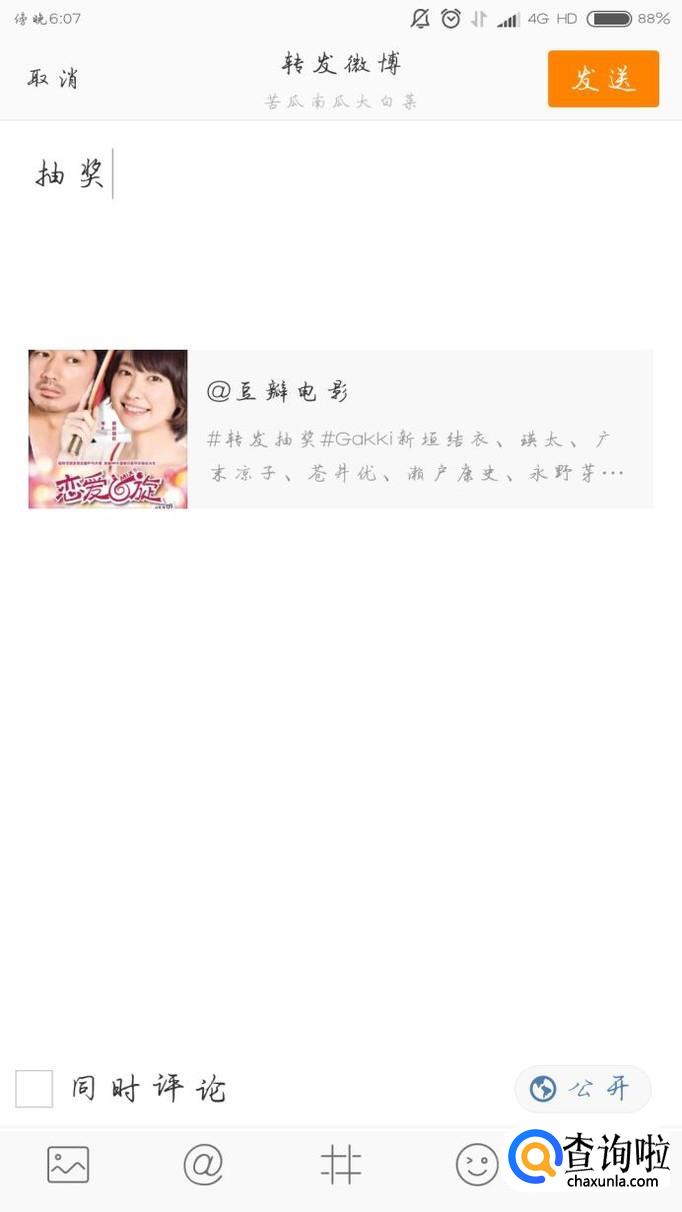Change the 公开 visibility setting

[x=583, y=1089]
